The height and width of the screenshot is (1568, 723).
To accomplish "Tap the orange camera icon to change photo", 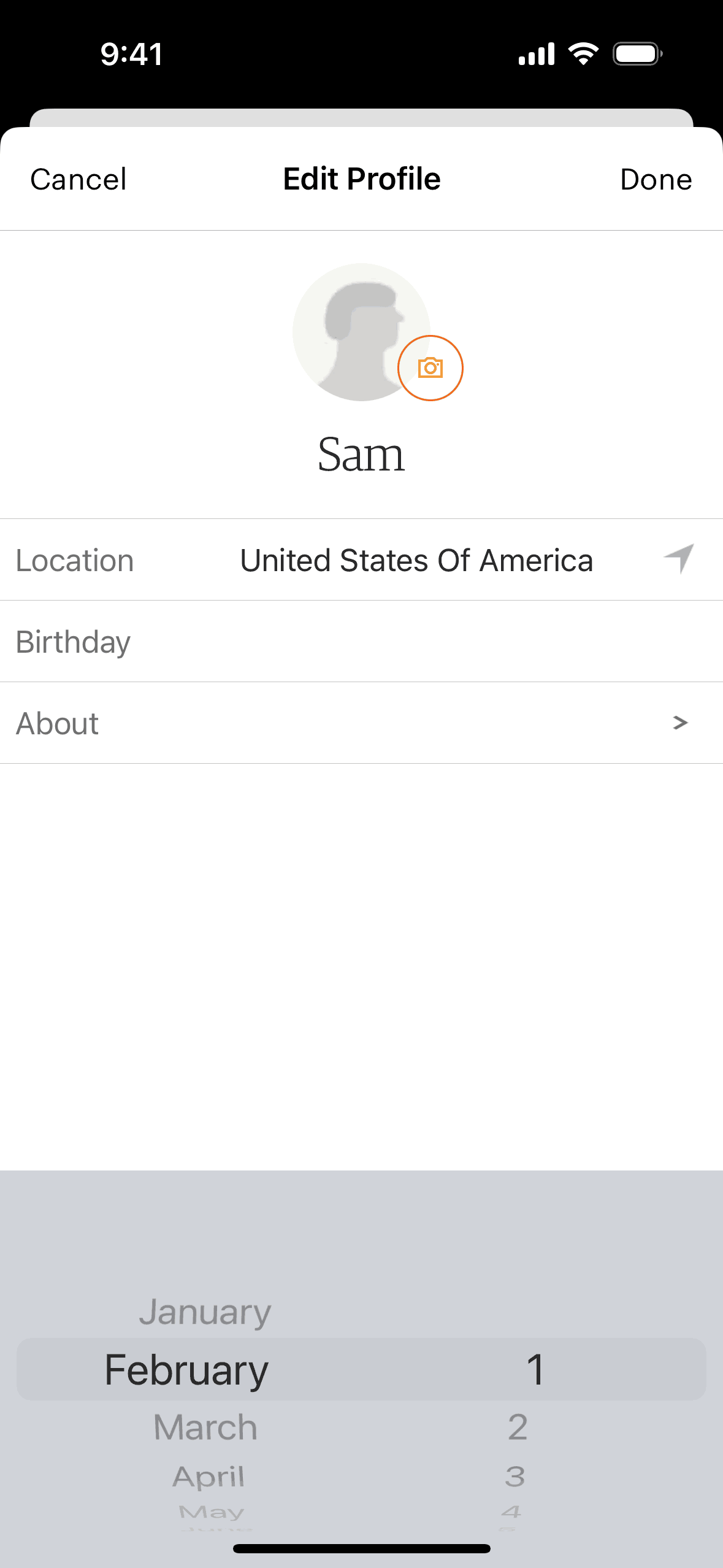I will [x=431, y=367].
